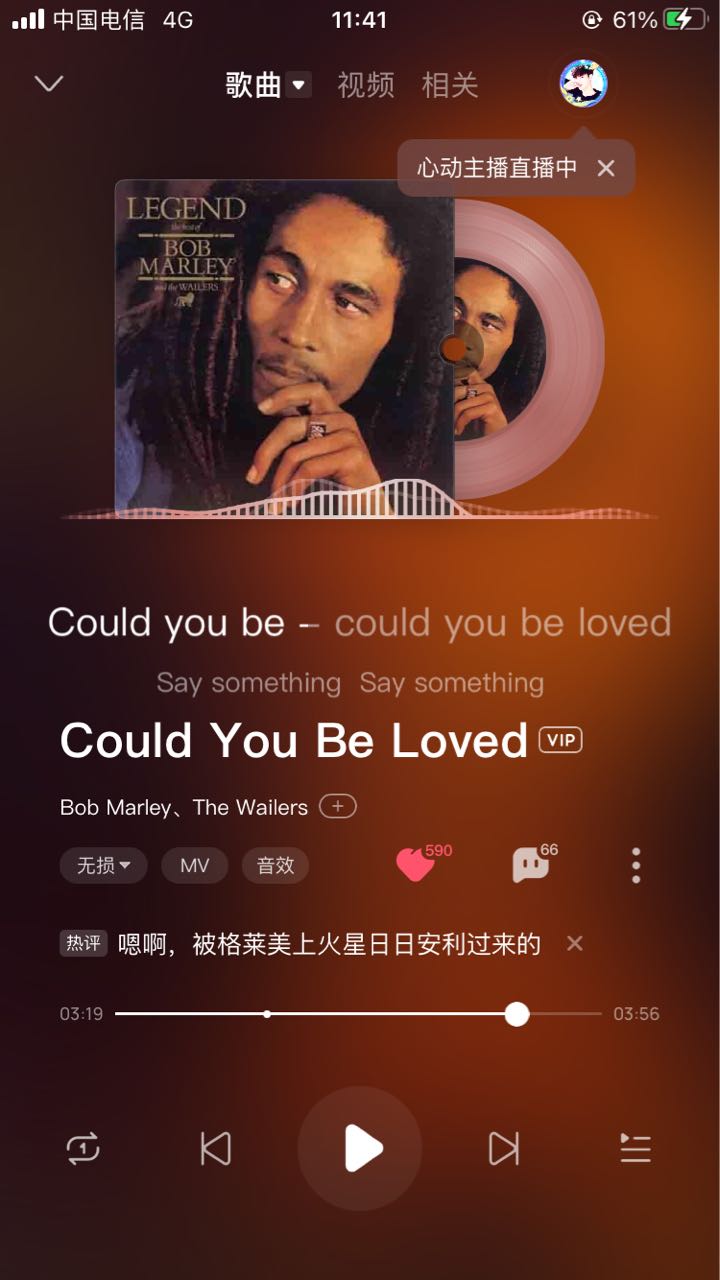Open the MV for this song
Image resolution: width=720 pixels, height=1280 pixels.
click(194, 865)
